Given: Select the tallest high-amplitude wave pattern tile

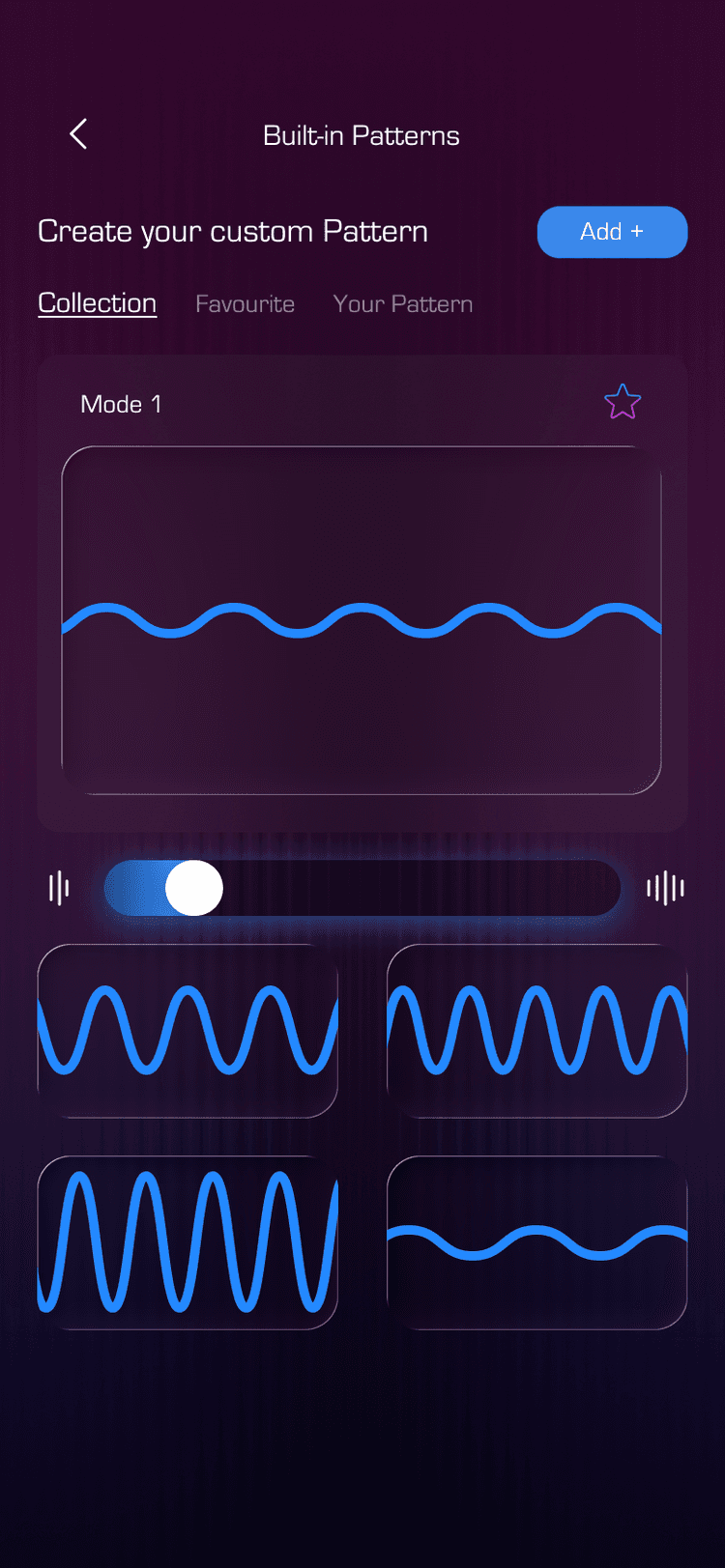Looking at the screenshot, I should tap(188, 1242).
